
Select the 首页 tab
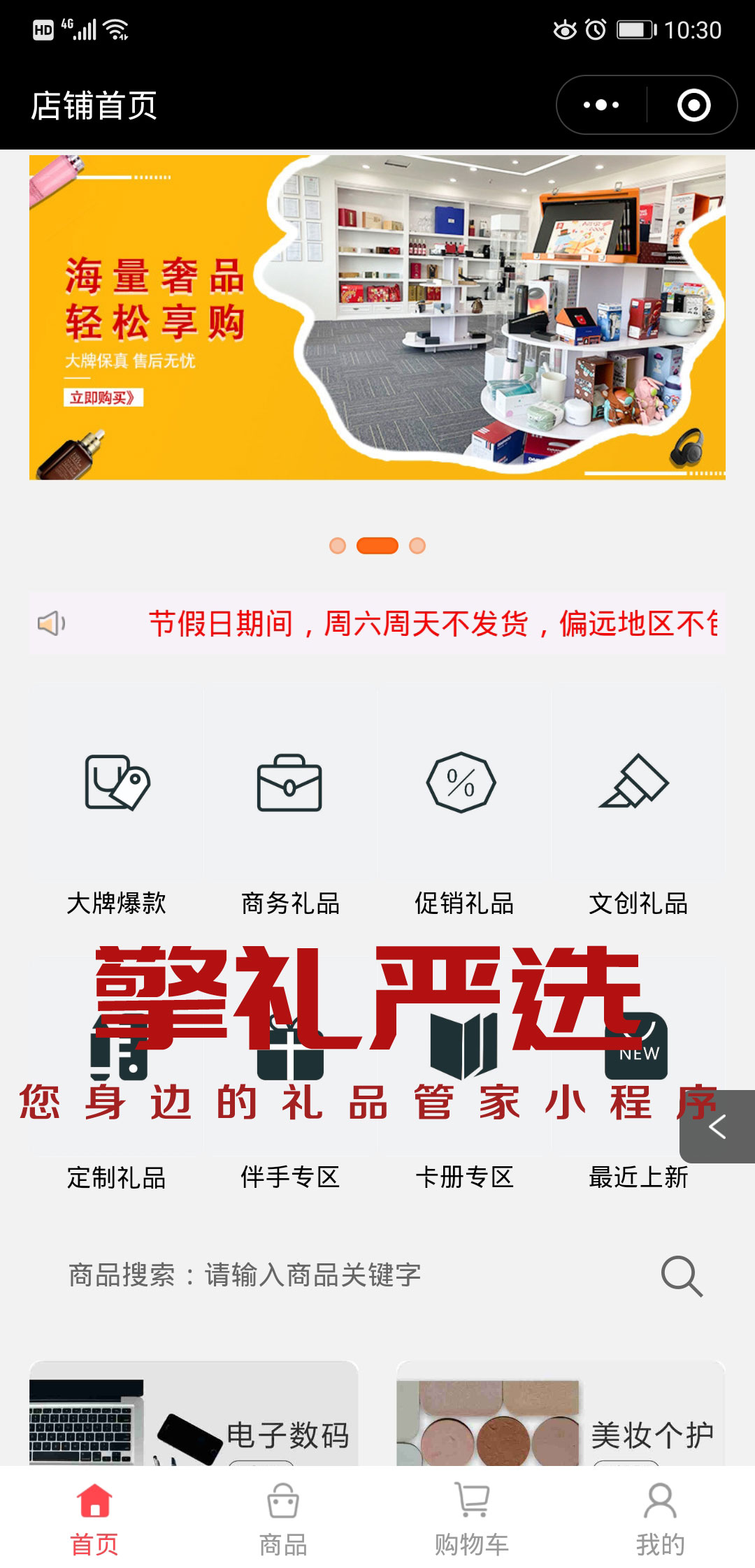[94, 1516]
